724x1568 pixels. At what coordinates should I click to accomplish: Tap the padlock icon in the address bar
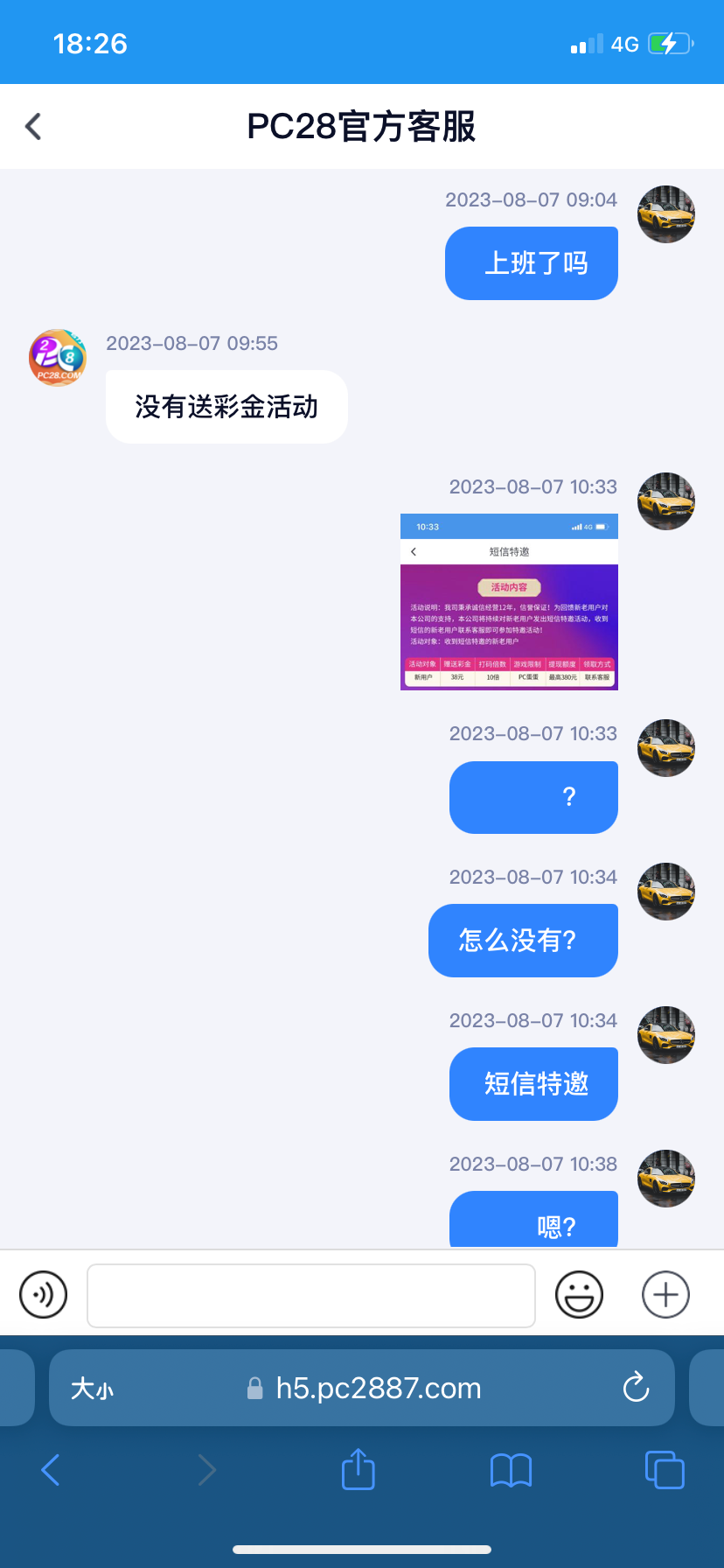coord(254,1388)
